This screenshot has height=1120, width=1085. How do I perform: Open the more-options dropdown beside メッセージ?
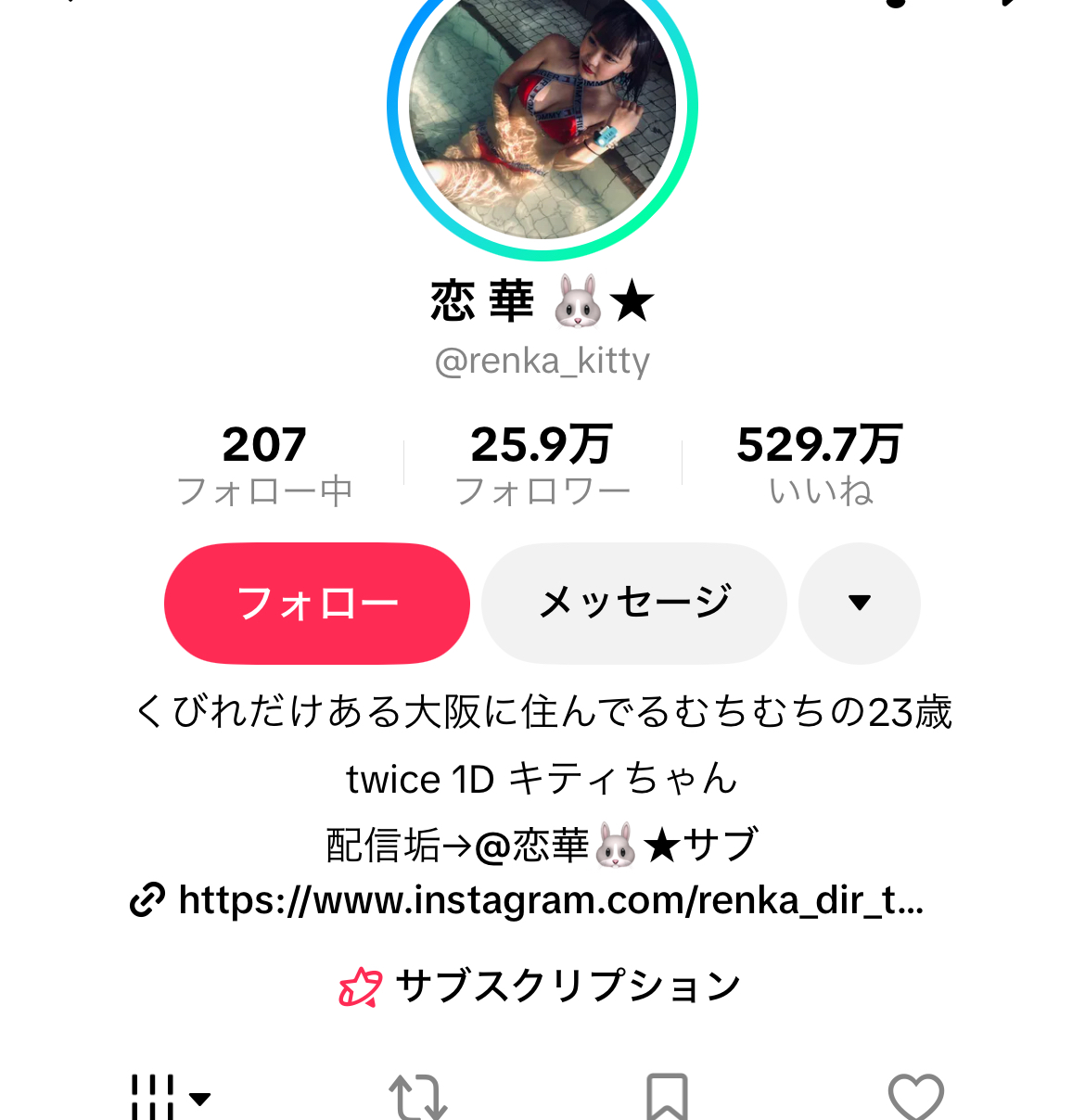pos(859,603)
